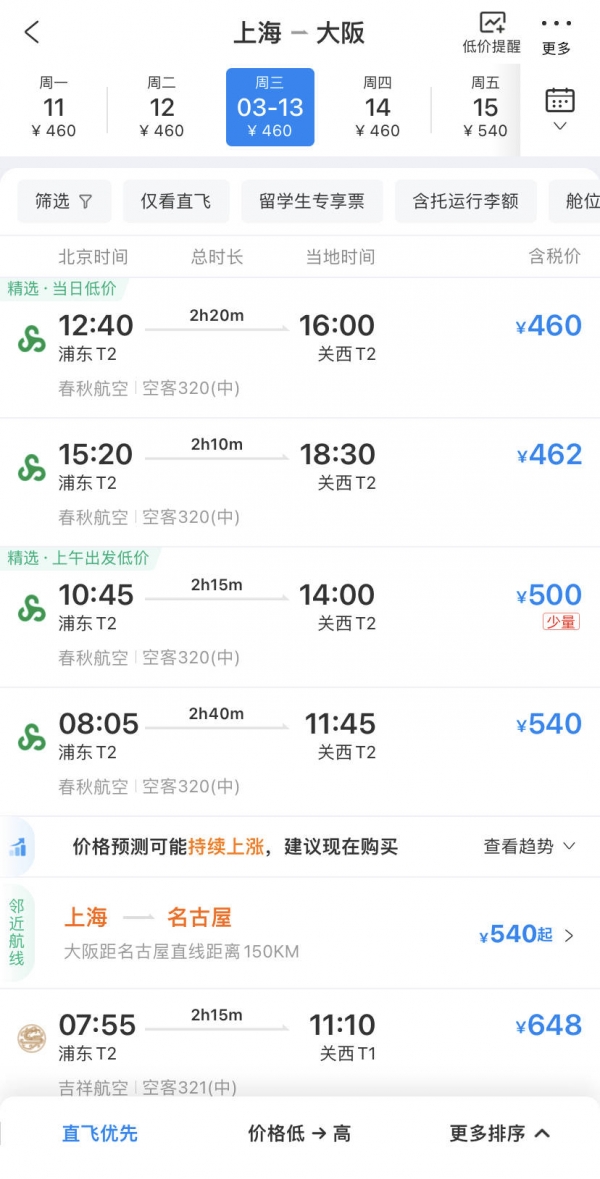Apply the 留学生专享票 filter chip
Viewport: 600px width, 1179px height.
pos(312,201)
